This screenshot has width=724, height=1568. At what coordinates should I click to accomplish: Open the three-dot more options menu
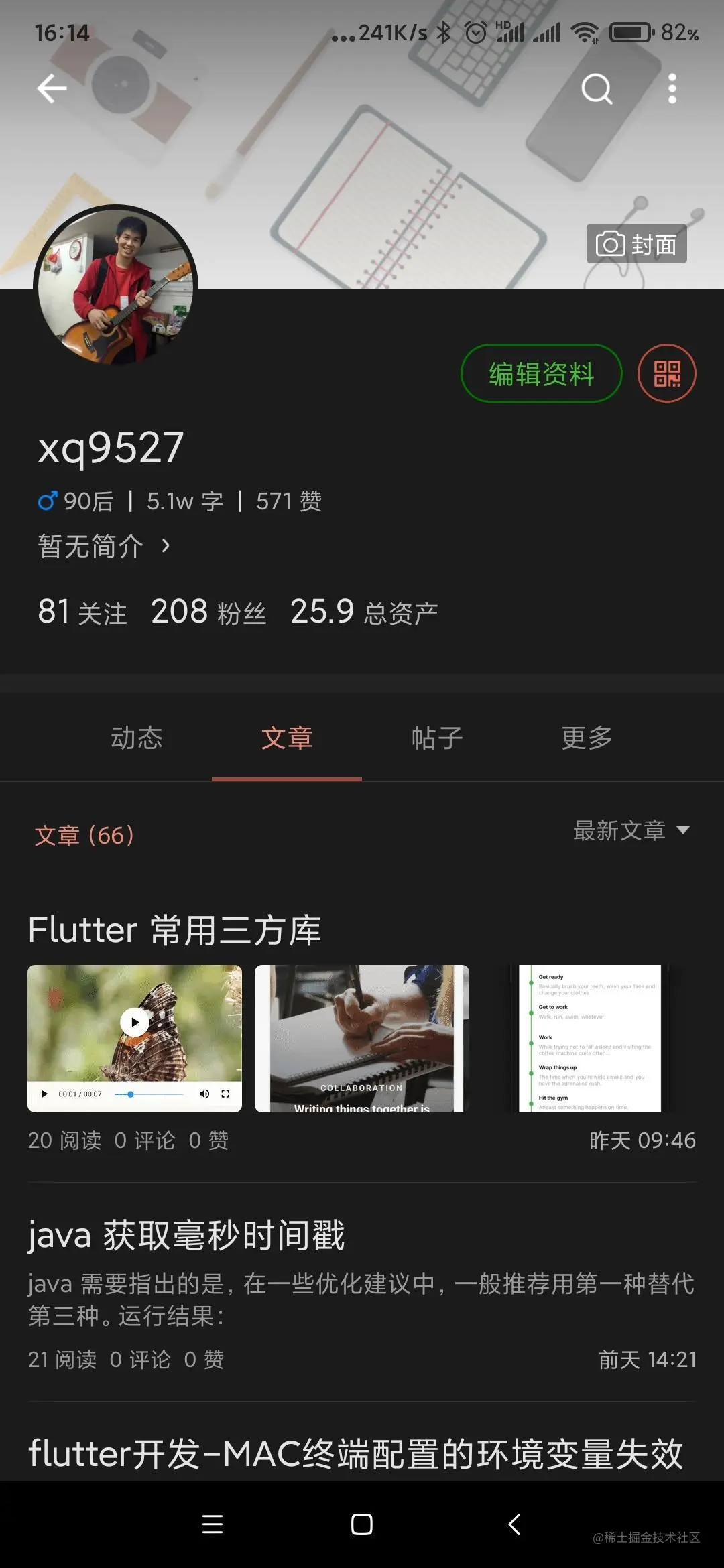coord(672,88)
